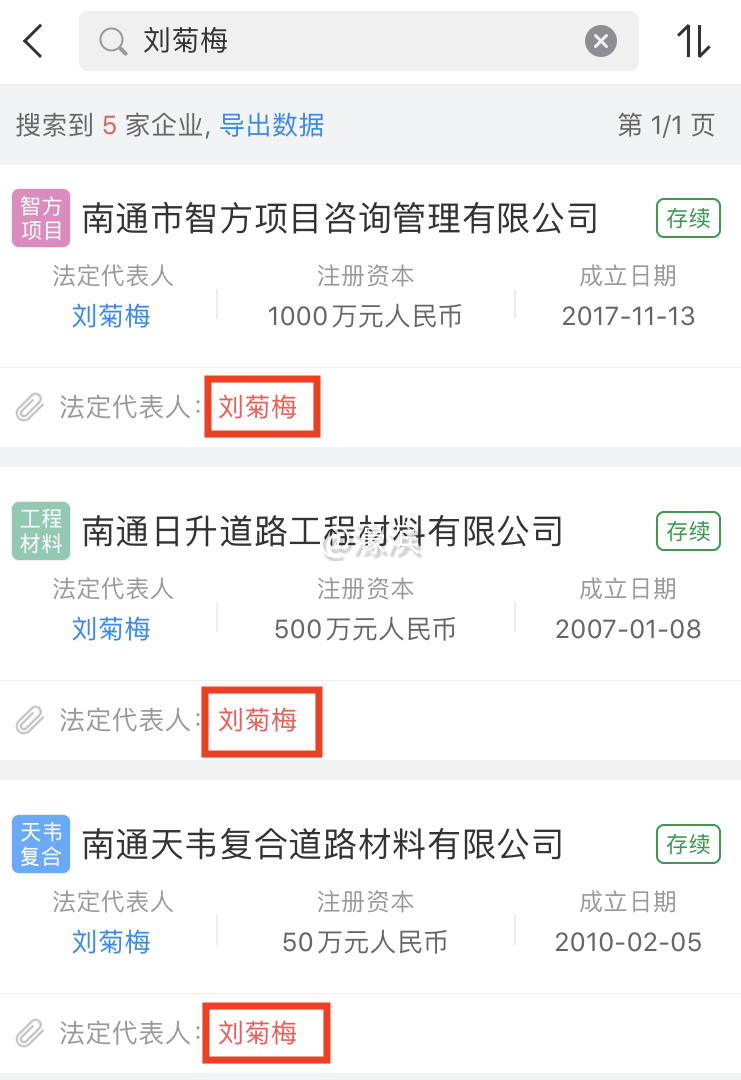View legal representative 刘菊梅 of 南通日升道路工程材料有限公司
The height and width of the screenshot is (1080, 741).
click(x=111, y=630)
